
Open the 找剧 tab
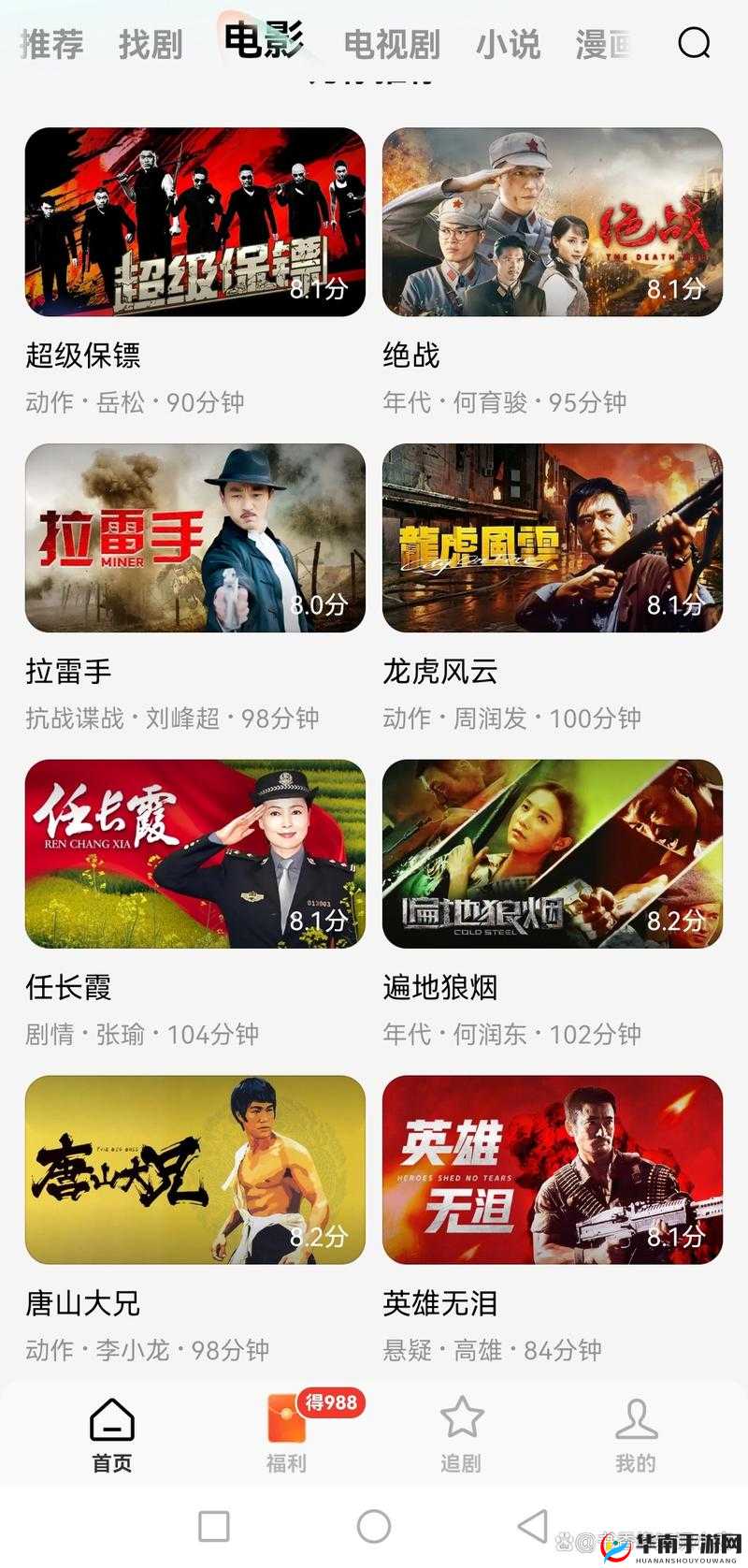tap(151, 43)
